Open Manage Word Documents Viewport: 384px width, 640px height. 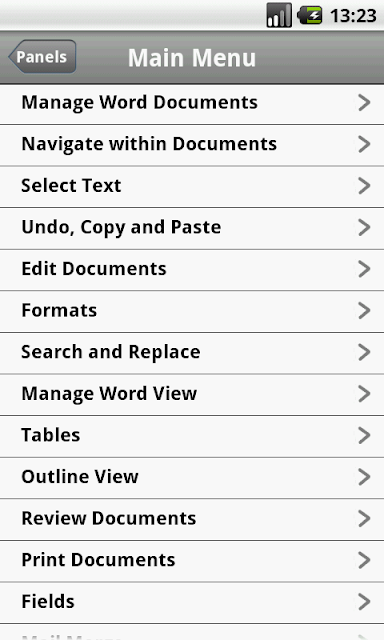pyautogui.click(x=192, y=104)
